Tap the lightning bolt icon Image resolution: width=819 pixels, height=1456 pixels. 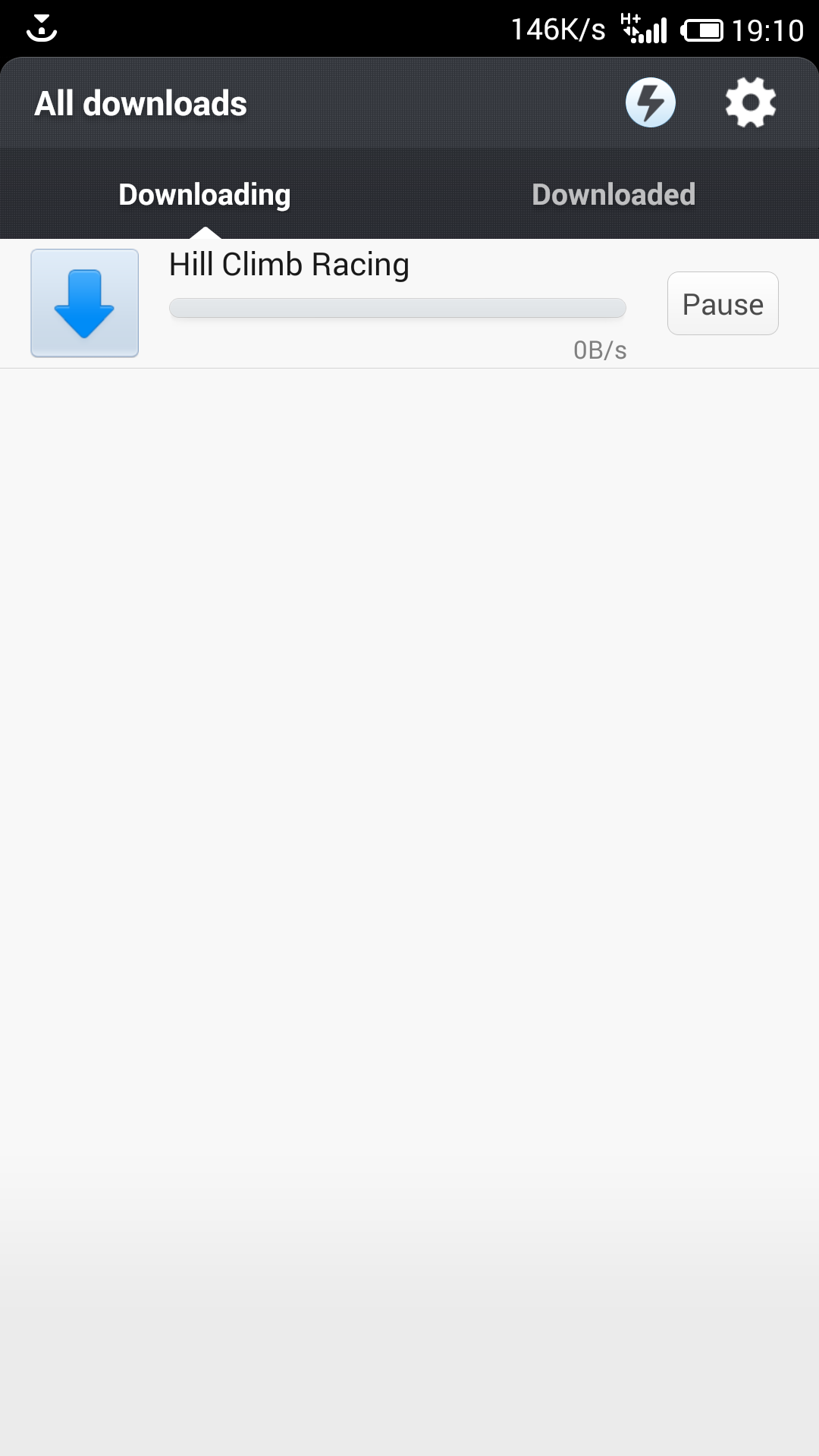[x=651, y=102]
